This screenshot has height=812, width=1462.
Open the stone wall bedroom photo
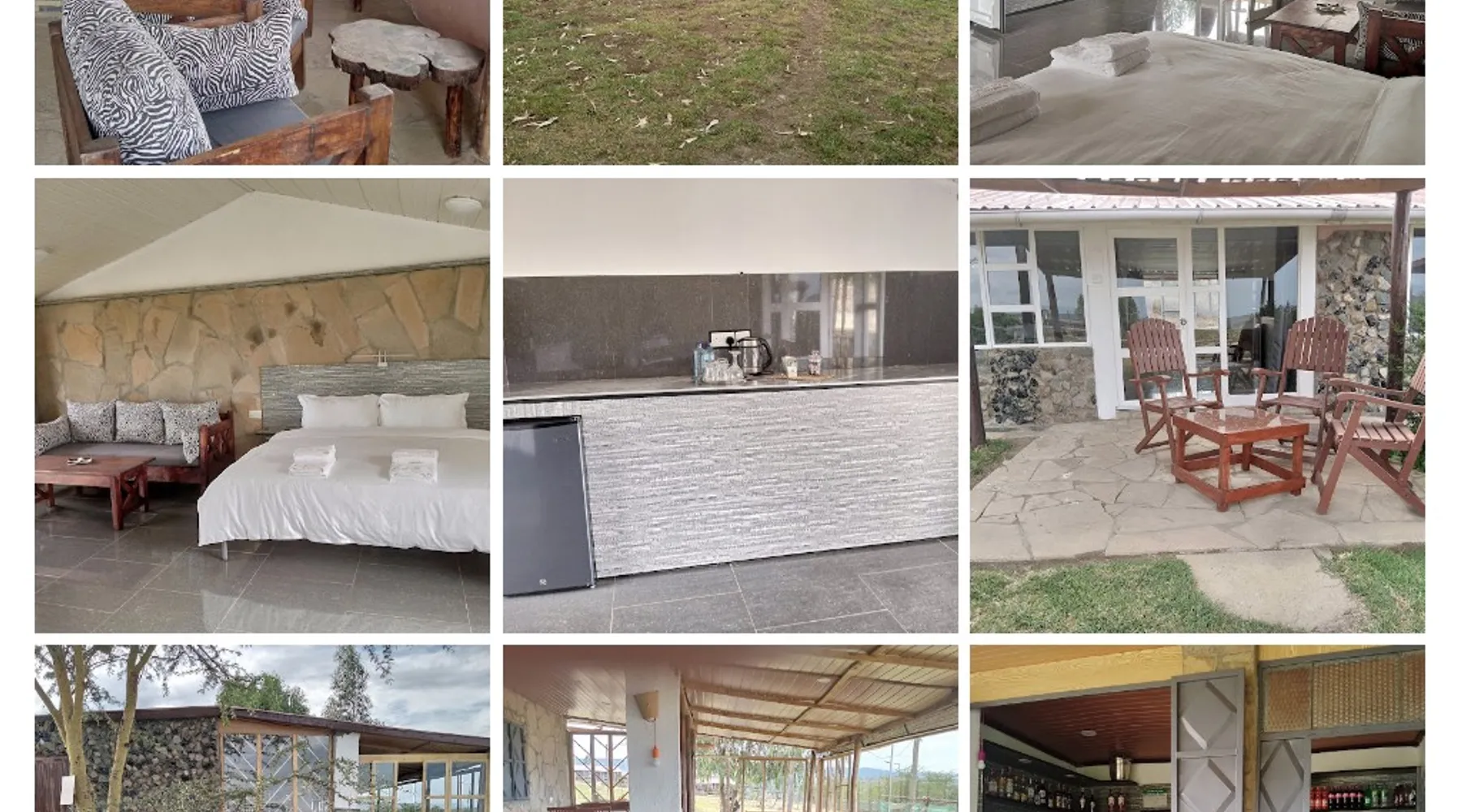coord(262,405)
